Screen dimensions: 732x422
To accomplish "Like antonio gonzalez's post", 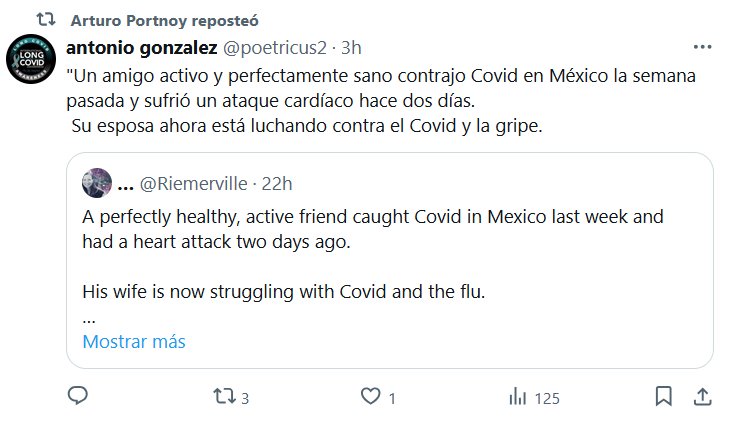I will point(370,397).
